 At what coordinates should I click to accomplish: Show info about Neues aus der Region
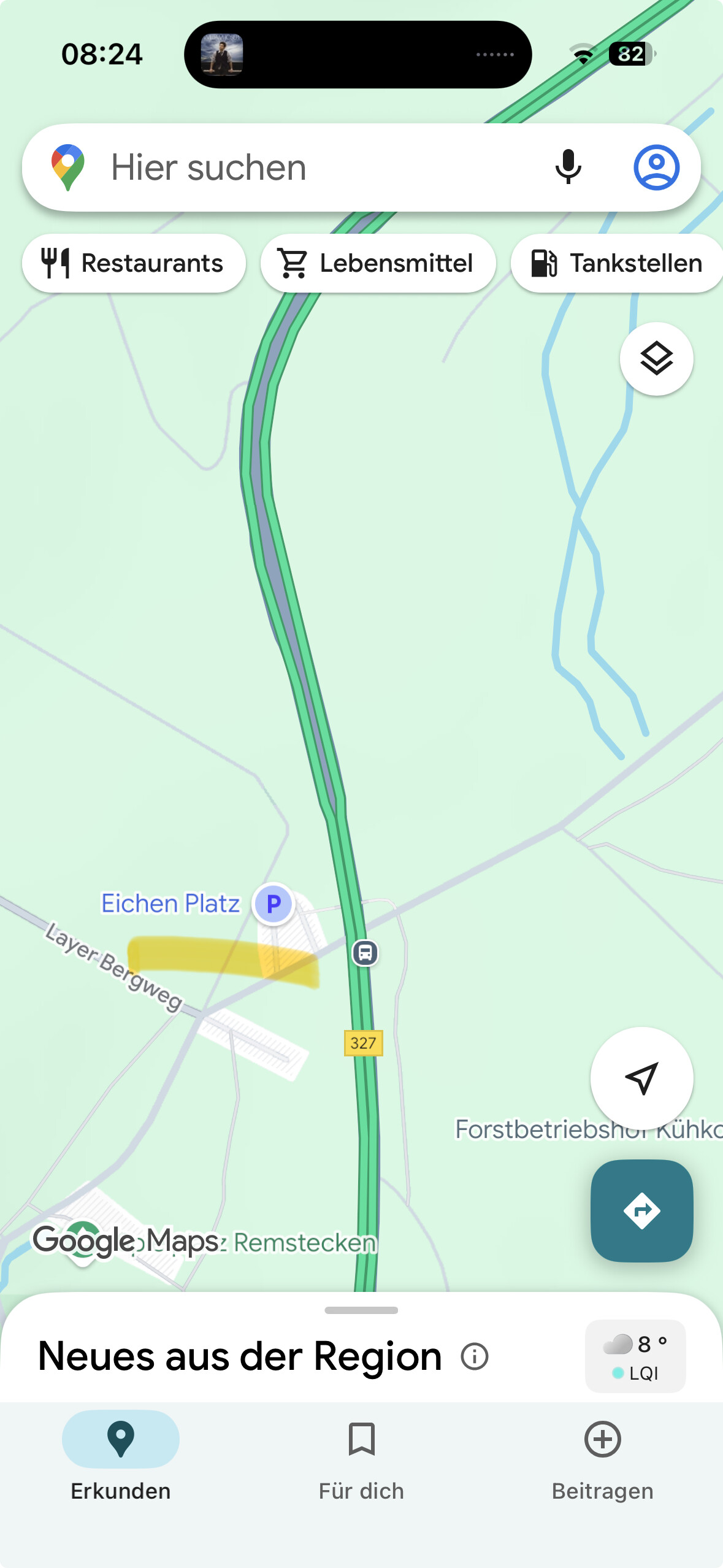475,1356
